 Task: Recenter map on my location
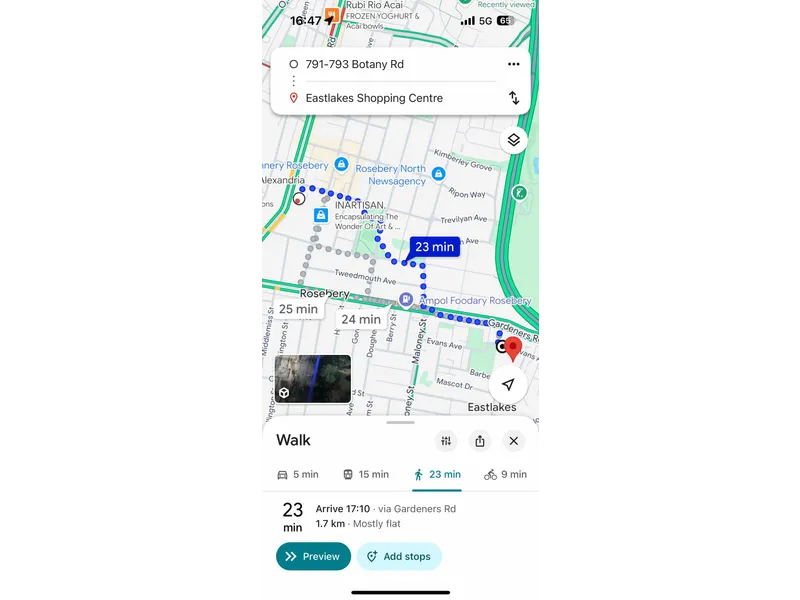pyautogui.click(x=508, y=385)
